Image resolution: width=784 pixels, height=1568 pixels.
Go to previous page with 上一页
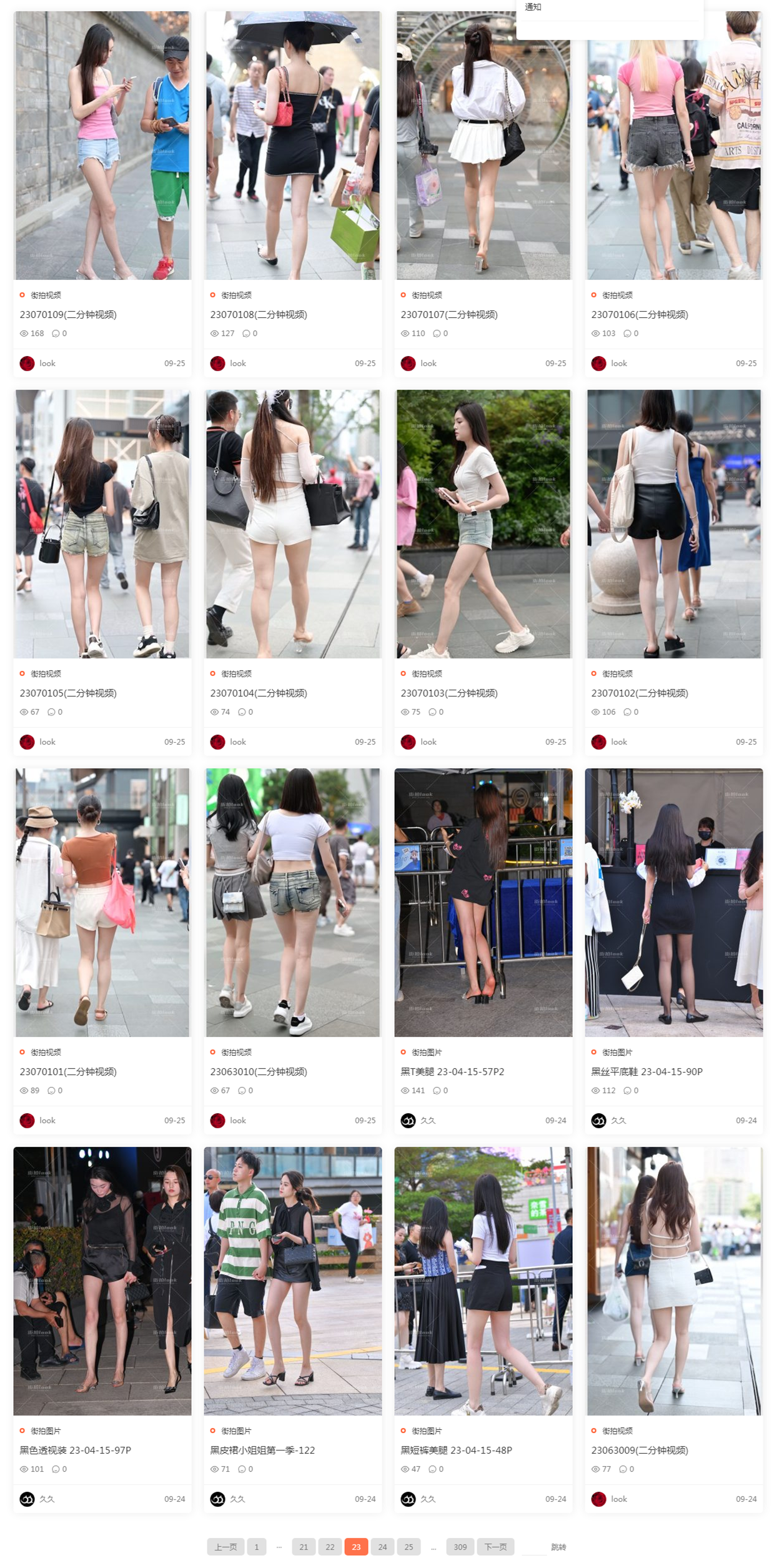tap(226, 1547)
